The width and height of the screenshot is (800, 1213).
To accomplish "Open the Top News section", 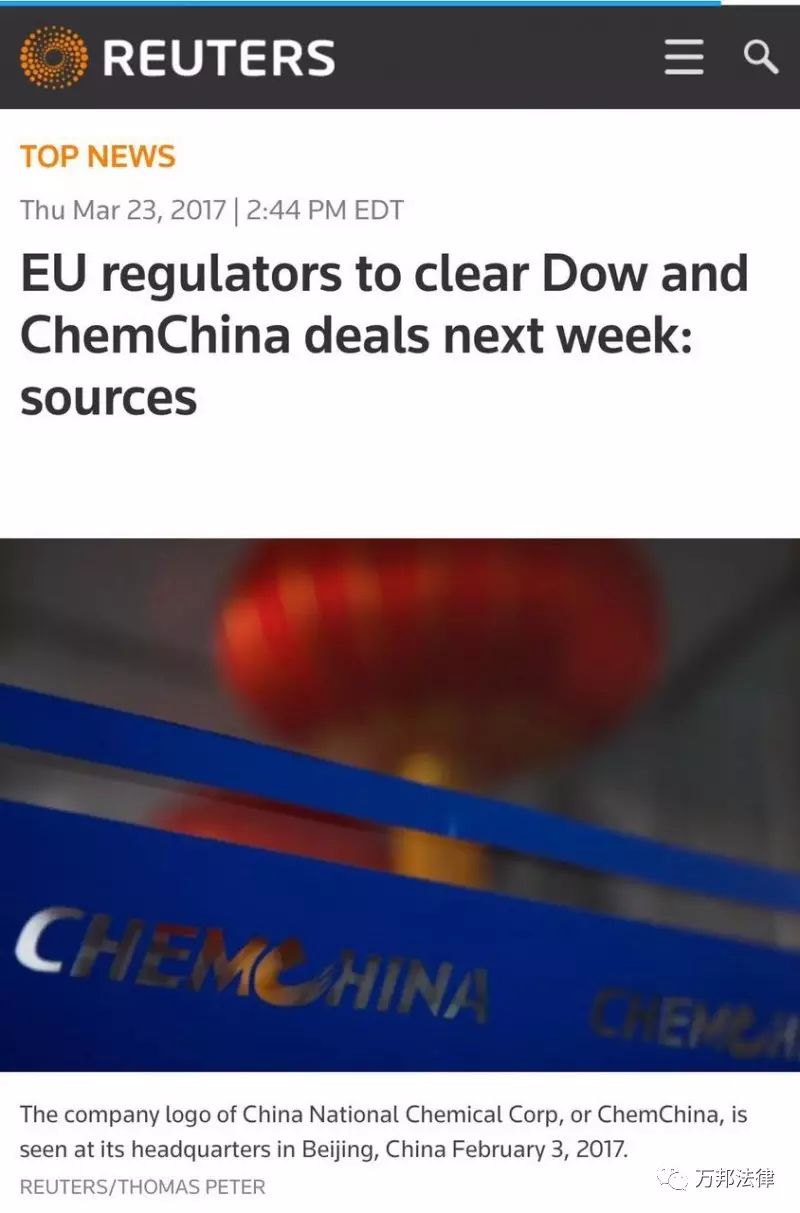I will (98, 157).
